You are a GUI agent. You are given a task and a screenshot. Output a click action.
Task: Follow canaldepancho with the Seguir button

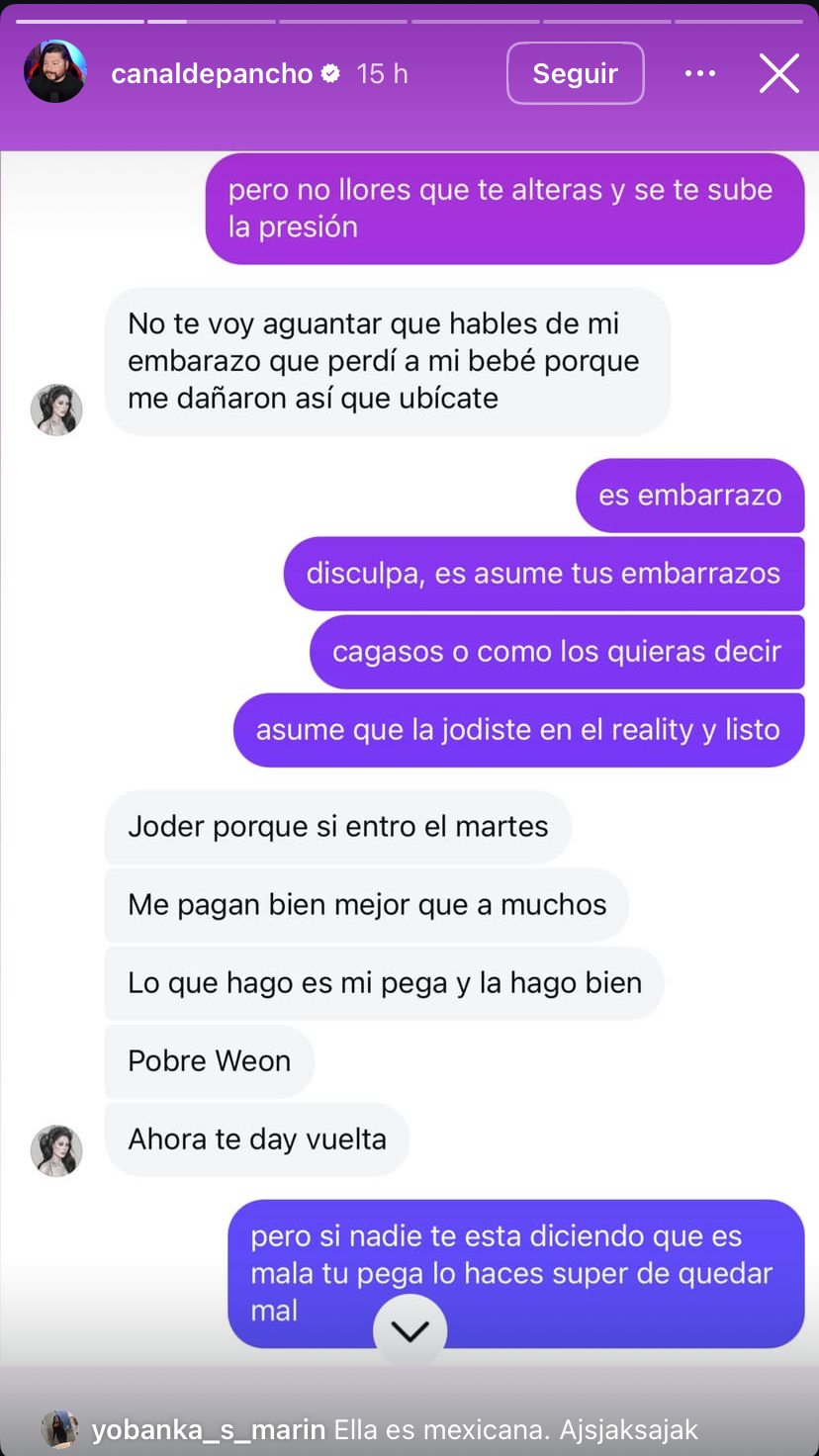[575, 73]
